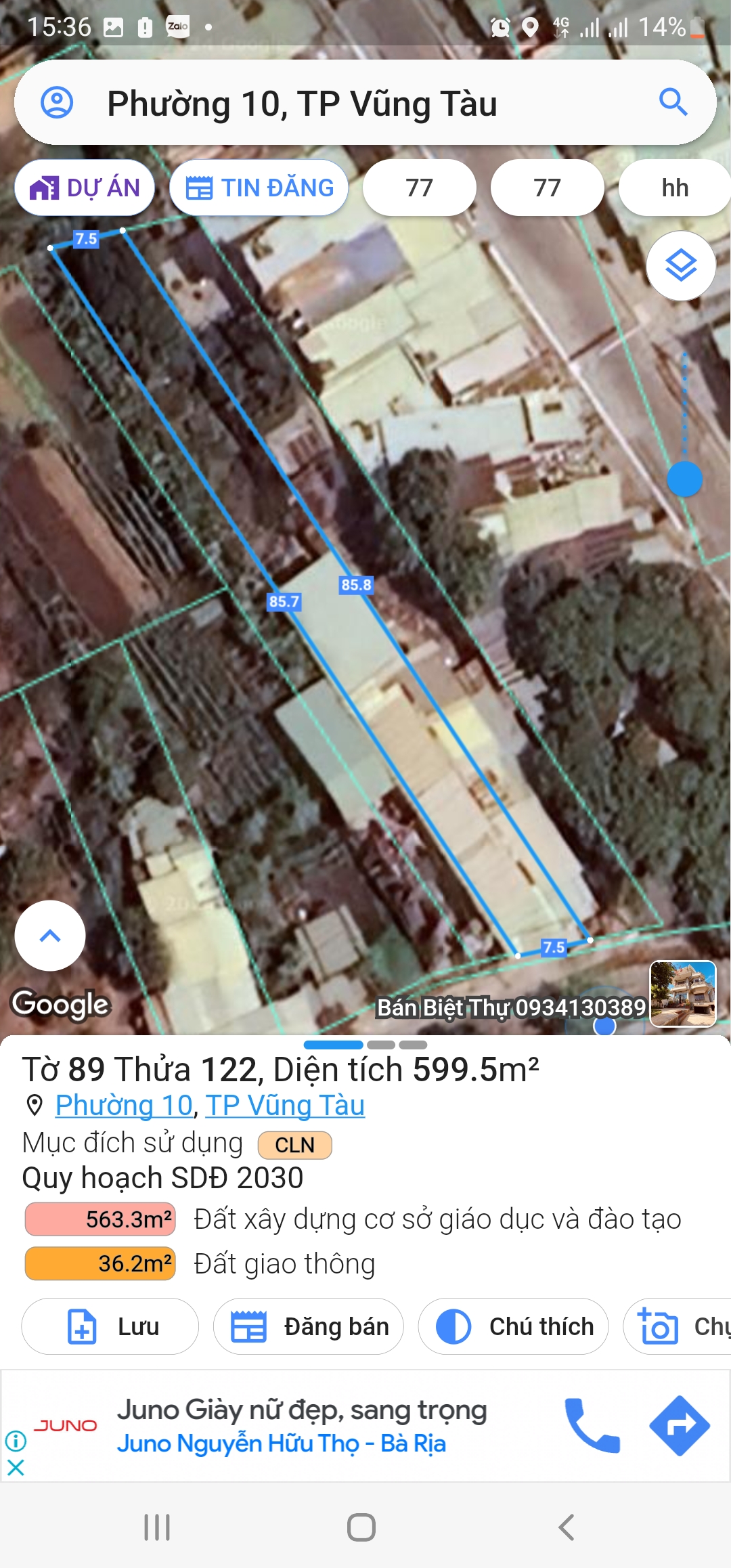Close the Juno advertisement
731x1568 pixels.
(16, 1468)
